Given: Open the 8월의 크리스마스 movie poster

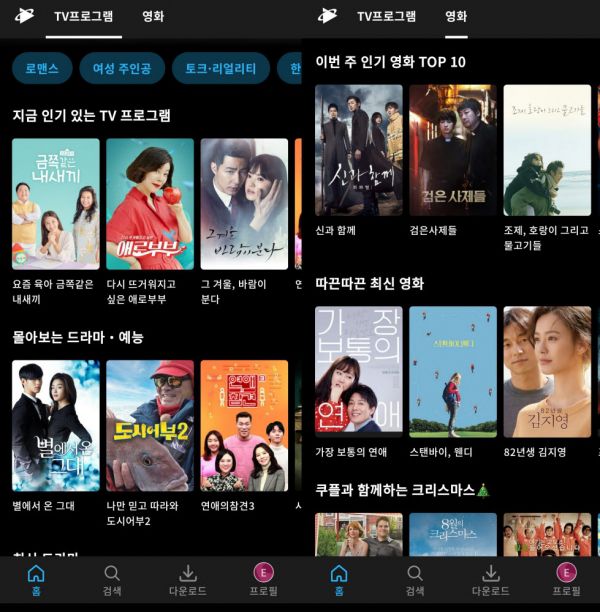Looking at the screenshot, I should 452,535.
